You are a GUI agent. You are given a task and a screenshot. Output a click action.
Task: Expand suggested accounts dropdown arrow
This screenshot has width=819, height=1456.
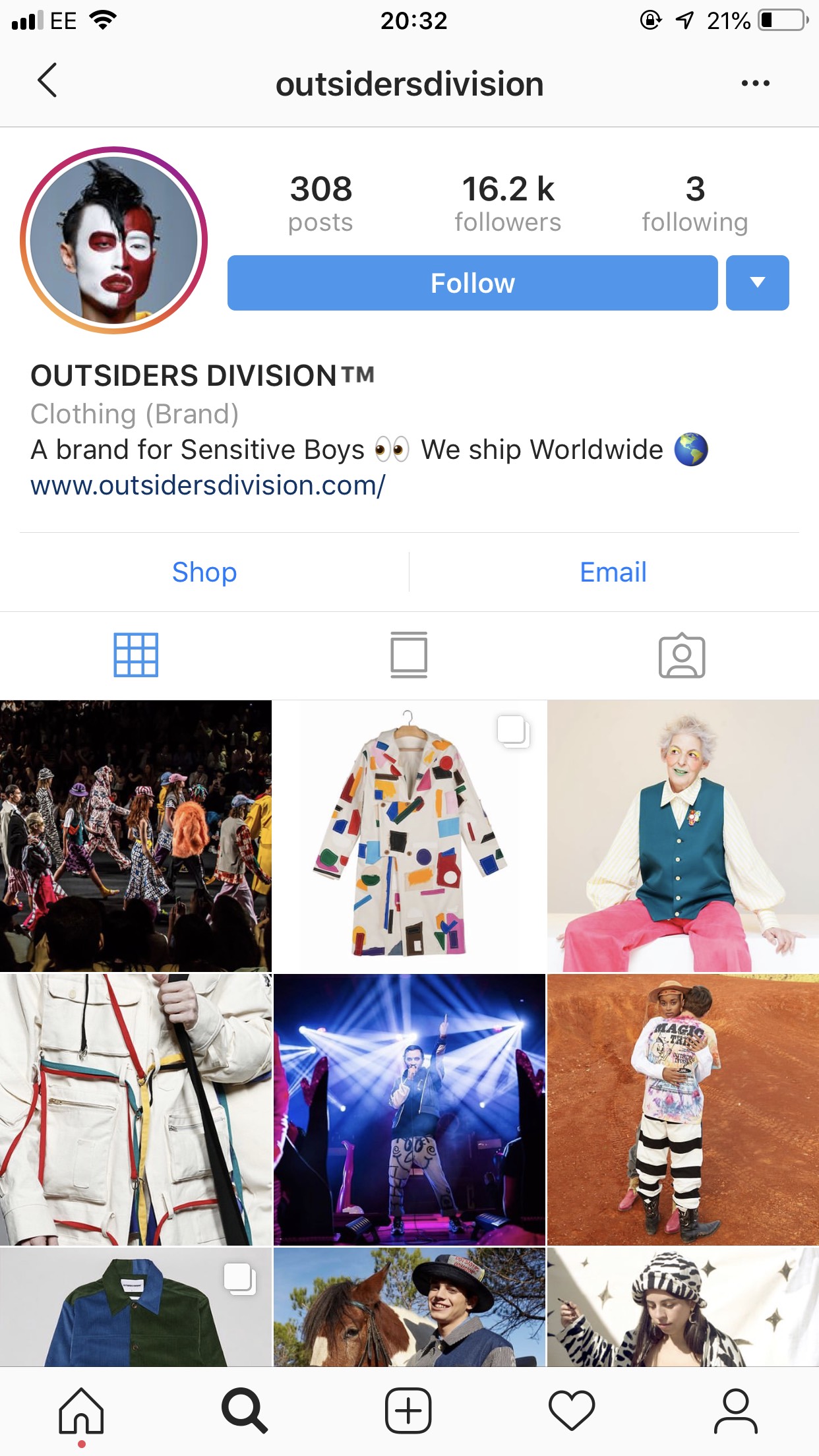point(757,283)
